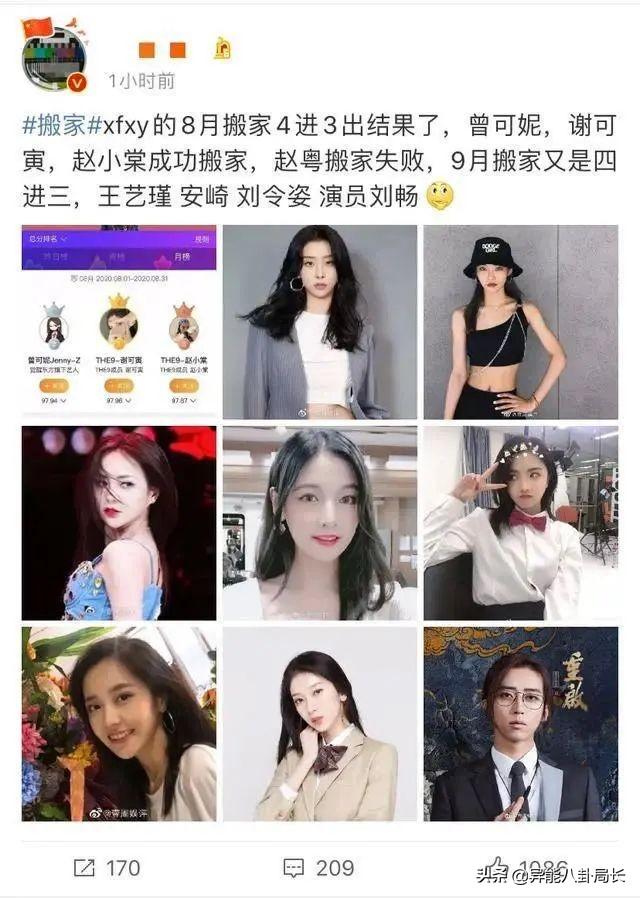
Task: View the photo with black bucket hat
Action: (x=520, y=321)
